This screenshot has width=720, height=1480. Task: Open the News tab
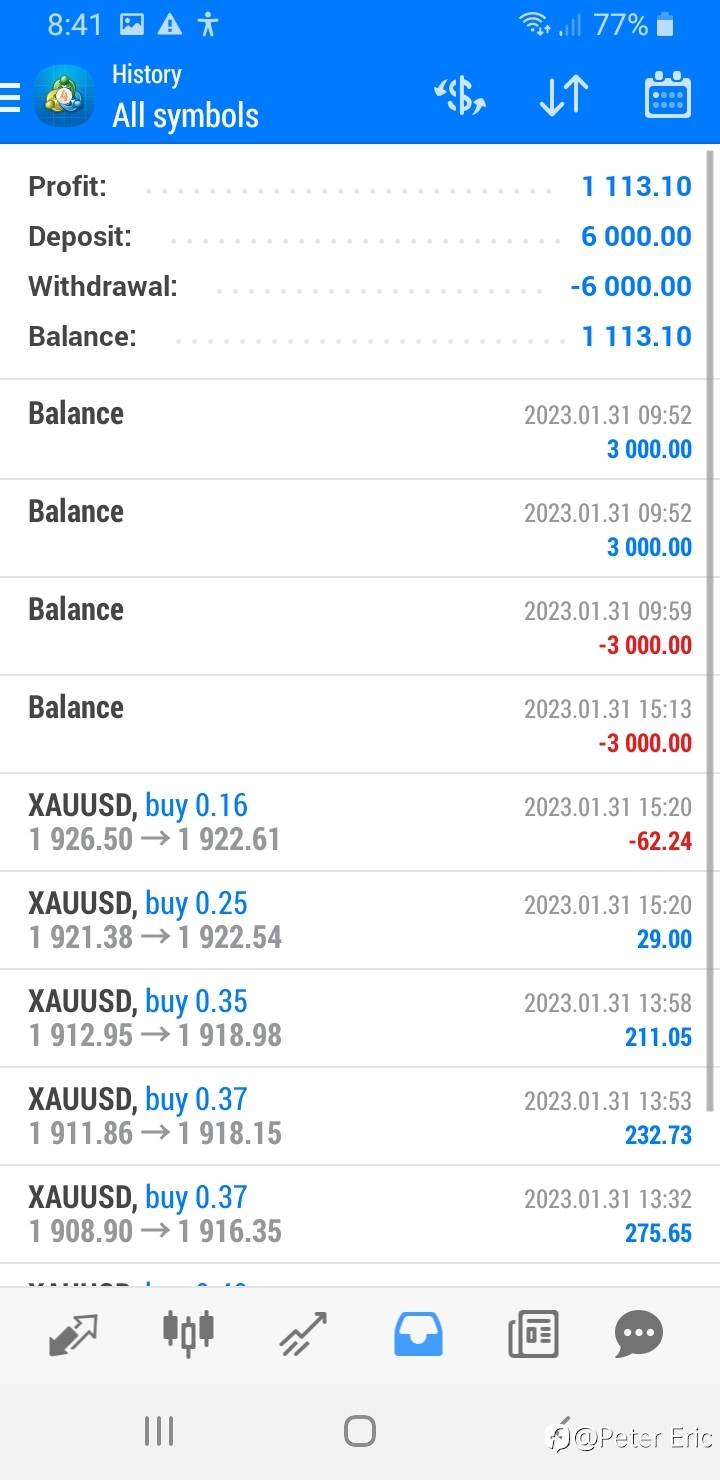(533, 1334)
